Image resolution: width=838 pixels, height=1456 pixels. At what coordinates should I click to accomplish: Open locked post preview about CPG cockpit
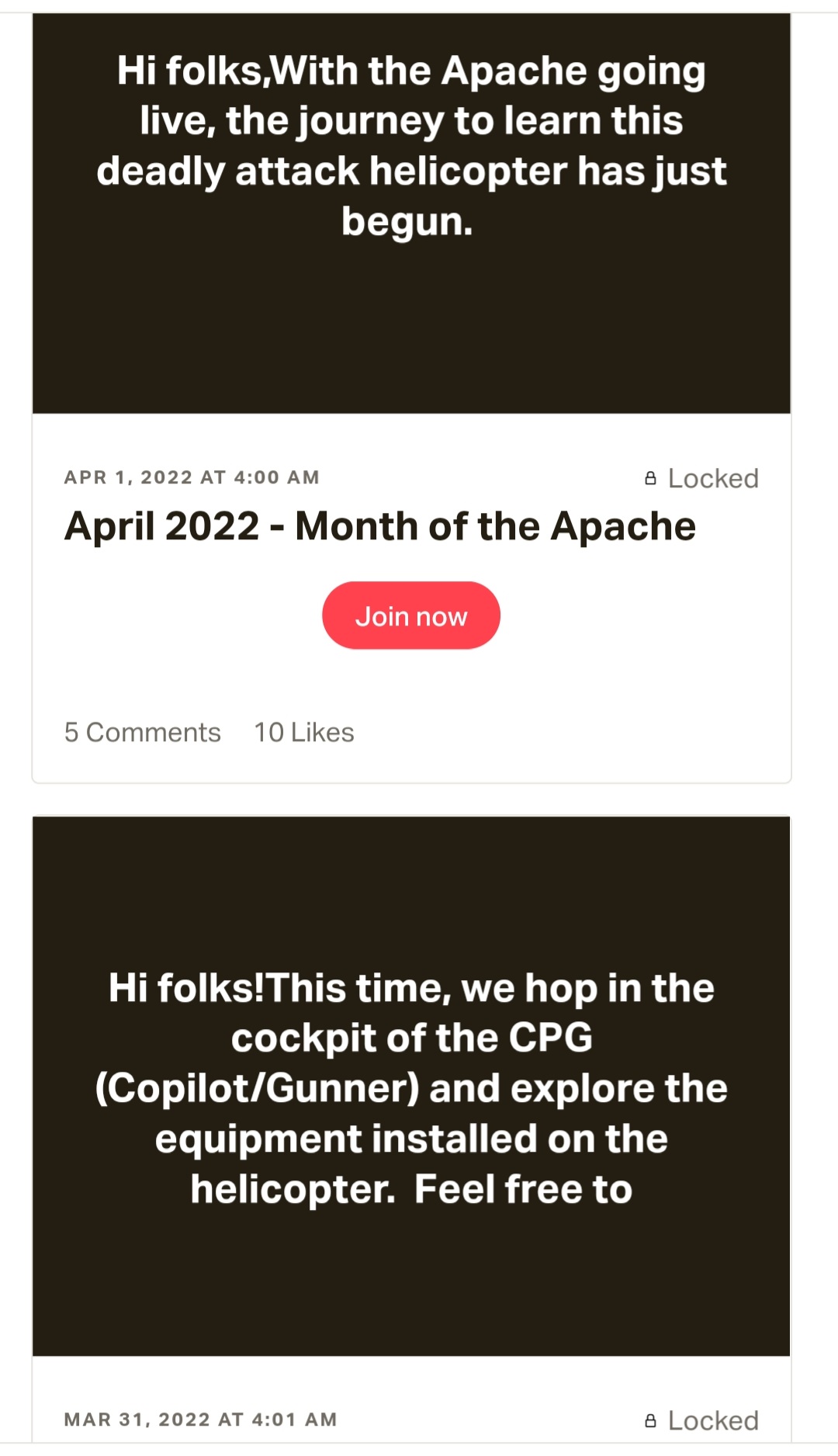[x=410, y=1087]
